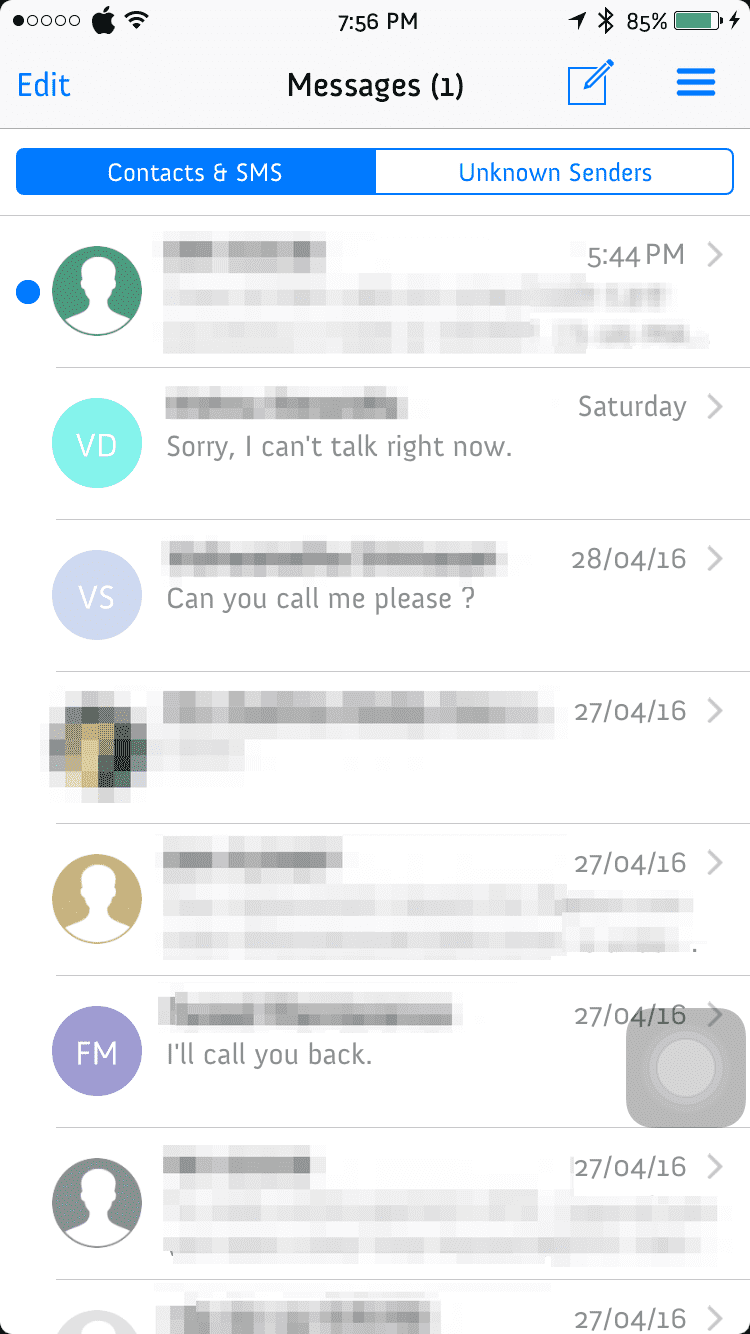Switch to the Unknown Senders tab
750x1334 pixels.
555,172
